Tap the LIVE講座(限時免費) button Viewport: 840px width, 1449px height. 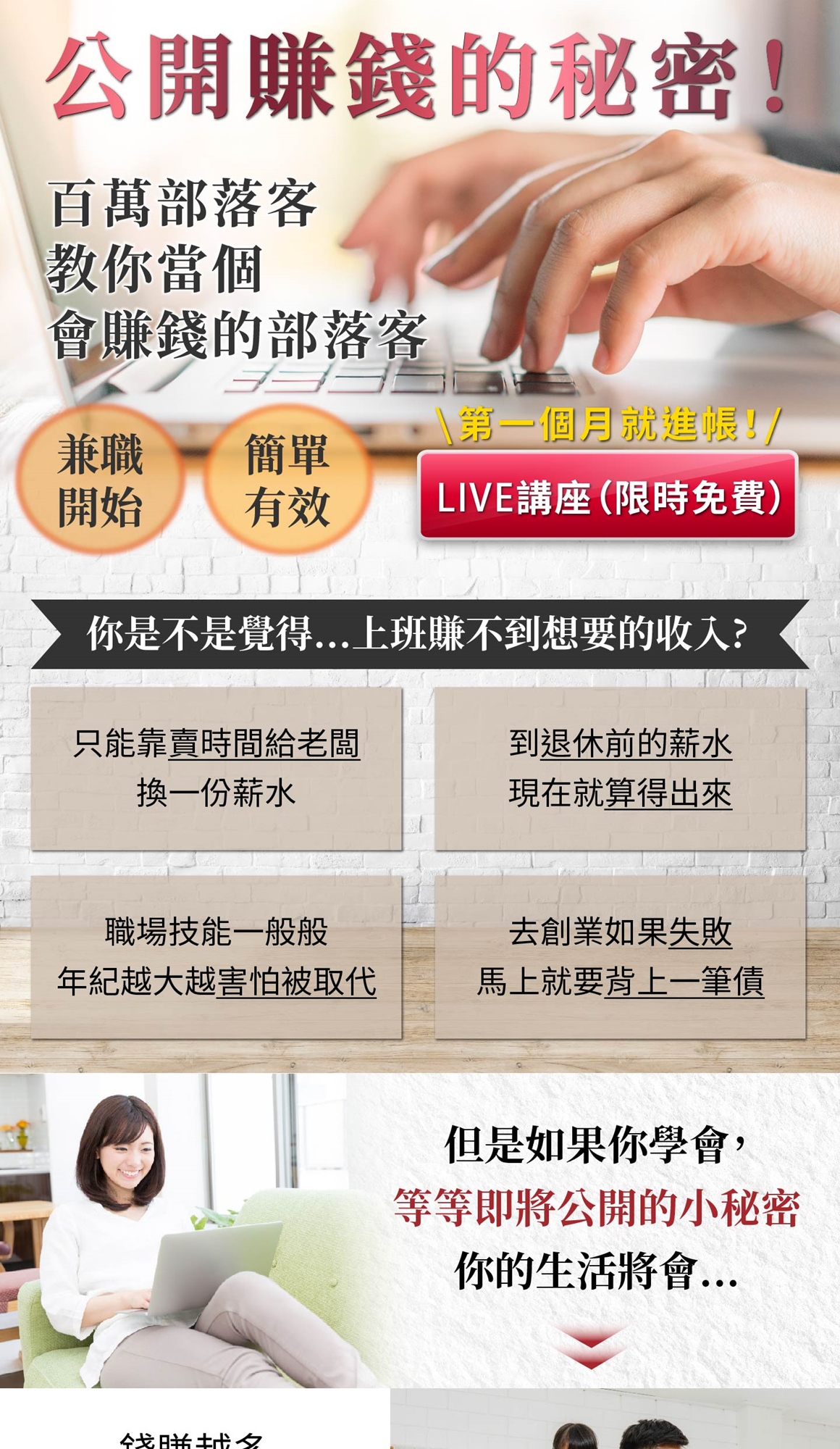pos(607,496)
